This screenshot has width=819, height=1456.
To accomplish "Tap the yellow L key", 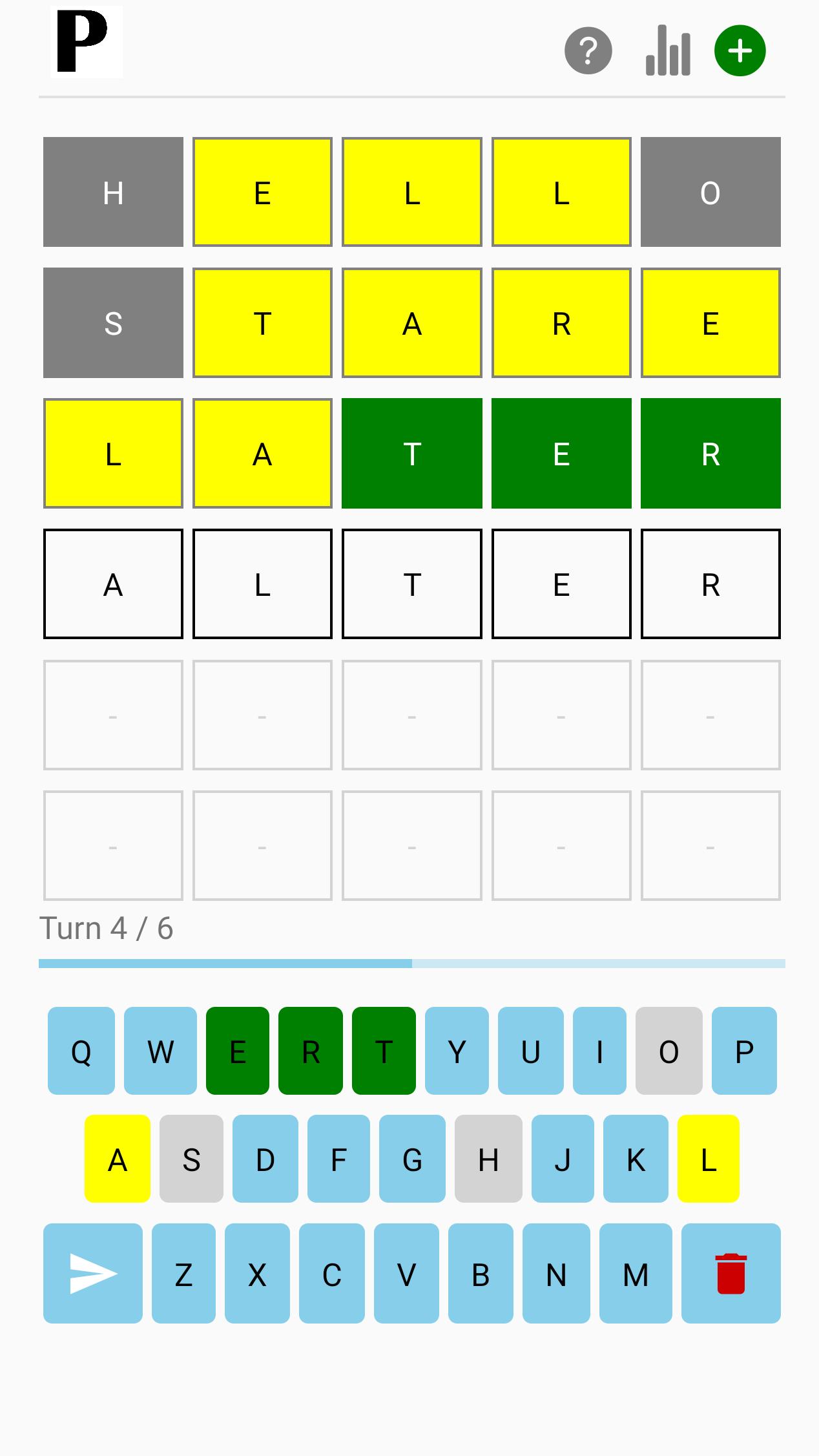I will 709,1159.
